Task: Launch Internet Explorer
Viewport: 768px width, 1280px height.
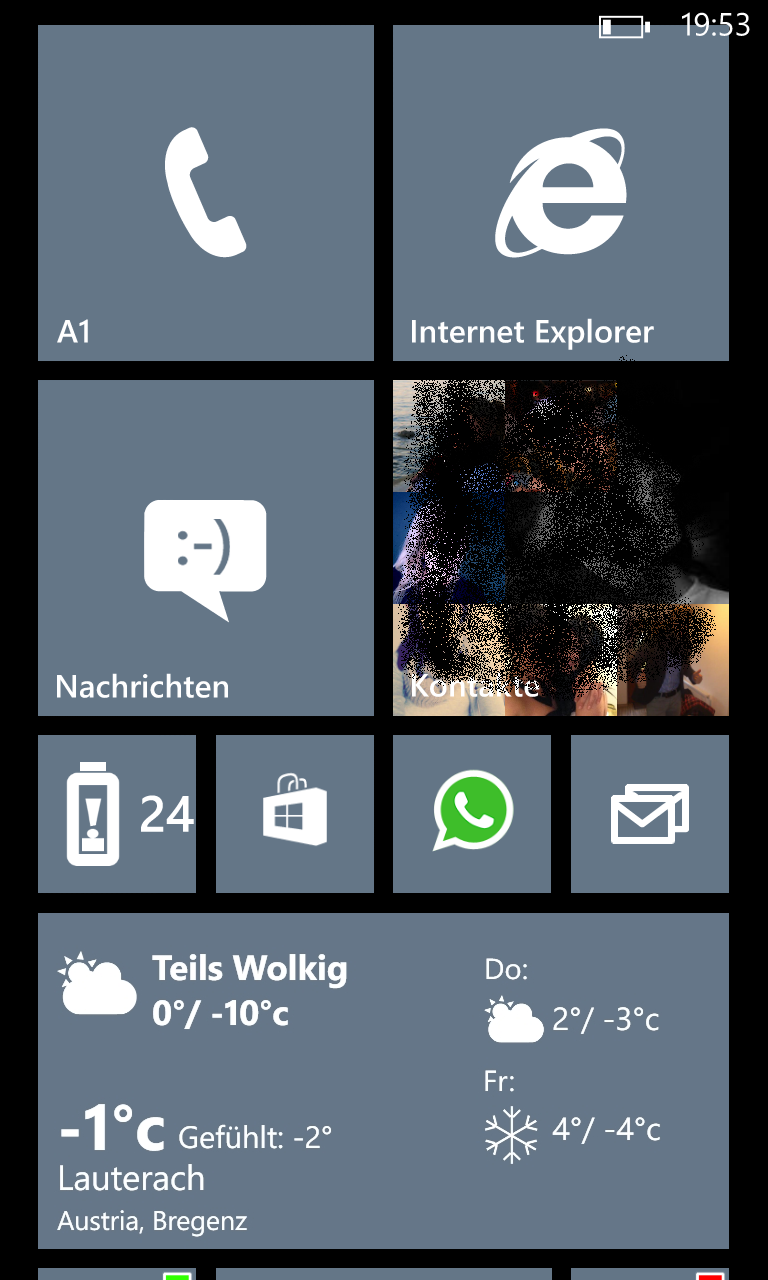Action: [561, 193]
